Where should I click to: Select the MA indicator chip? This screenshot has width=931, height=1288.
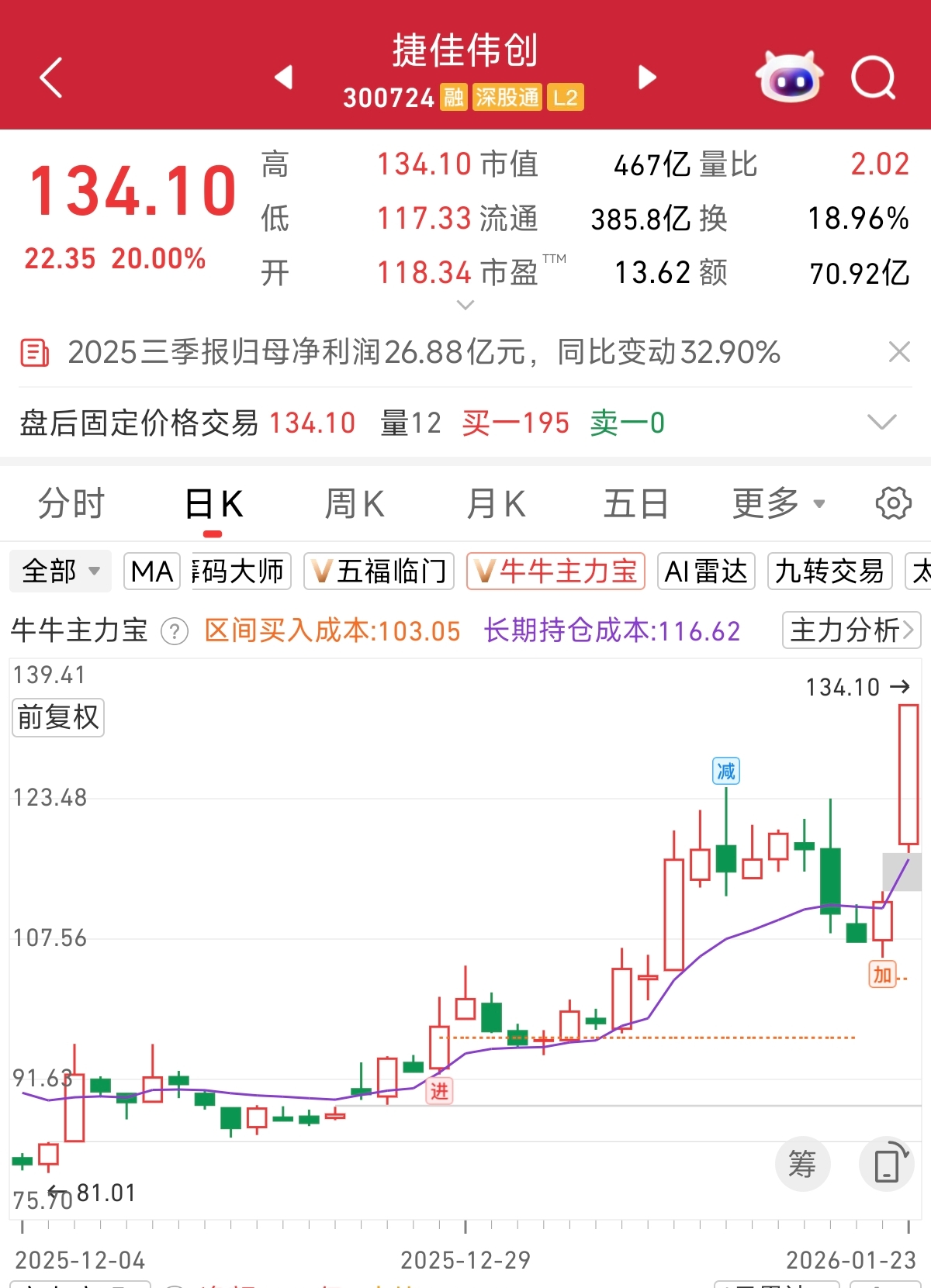pyautogui.click(x=152, y=571)
